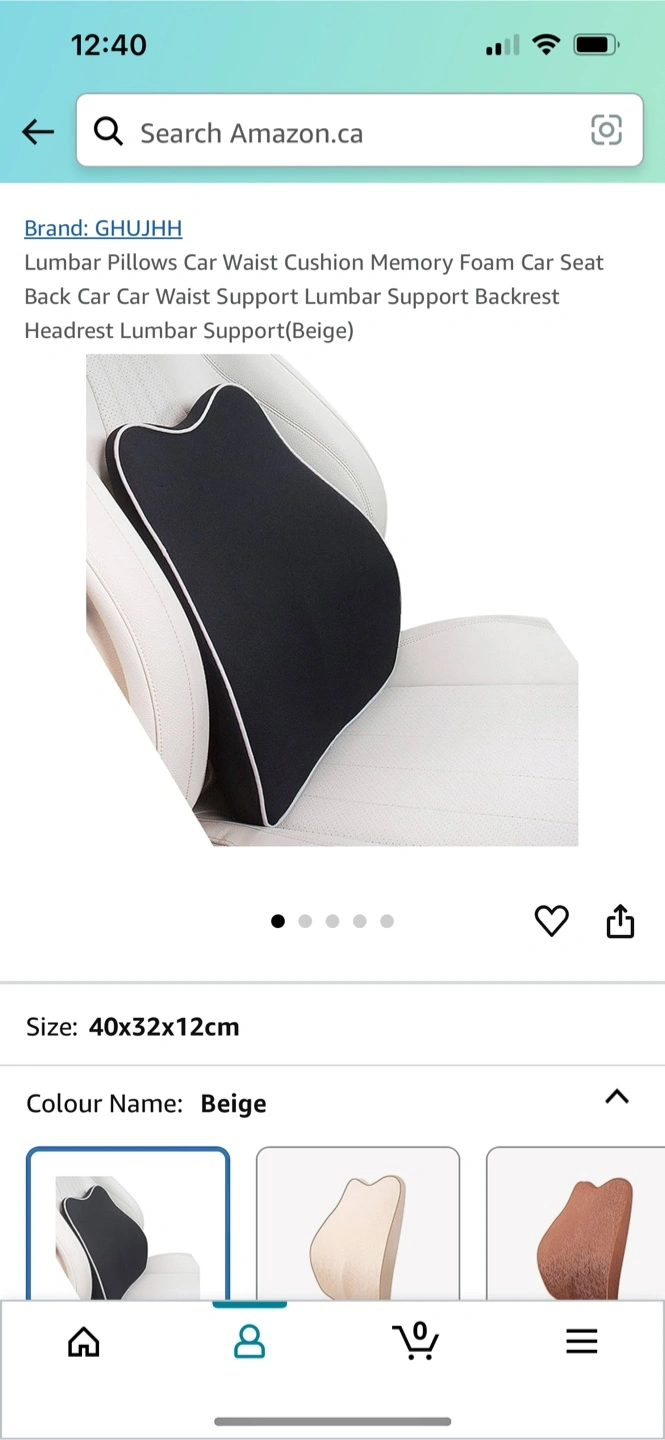
Task: Open the shopping cart tab
Action: [x=415, y=1341]
